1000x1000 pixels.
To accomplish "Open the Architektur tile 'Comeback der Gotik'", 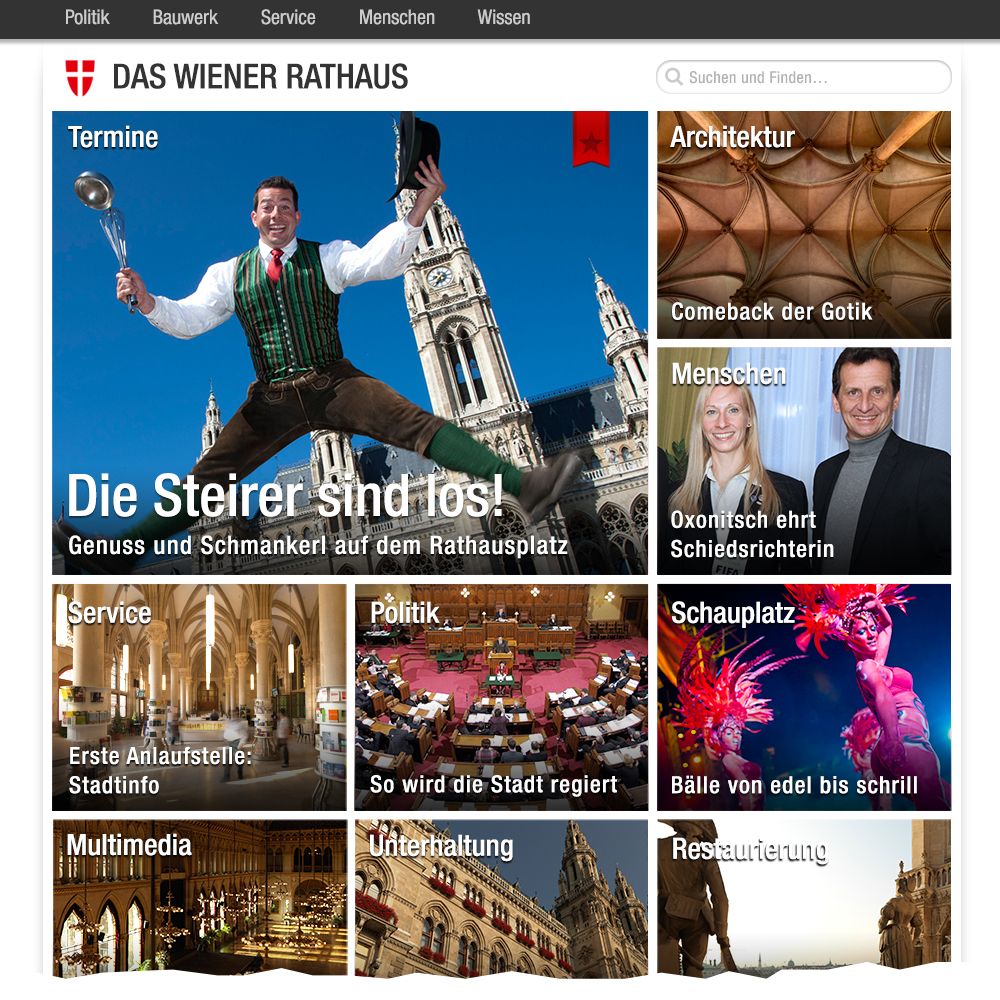I will pos(804,225).
